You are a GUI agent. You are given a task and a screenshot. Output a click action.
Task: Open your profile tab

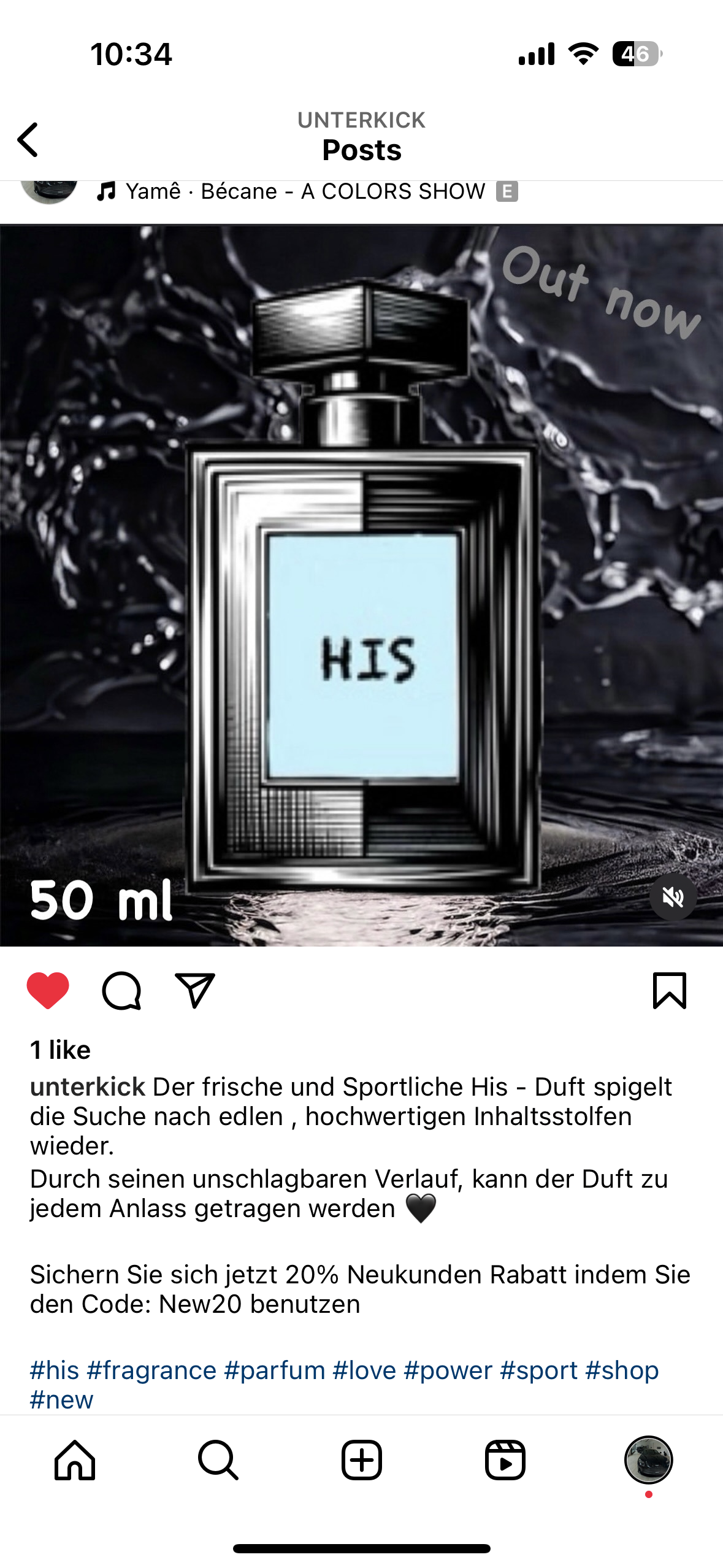(x=648, y=1460)
